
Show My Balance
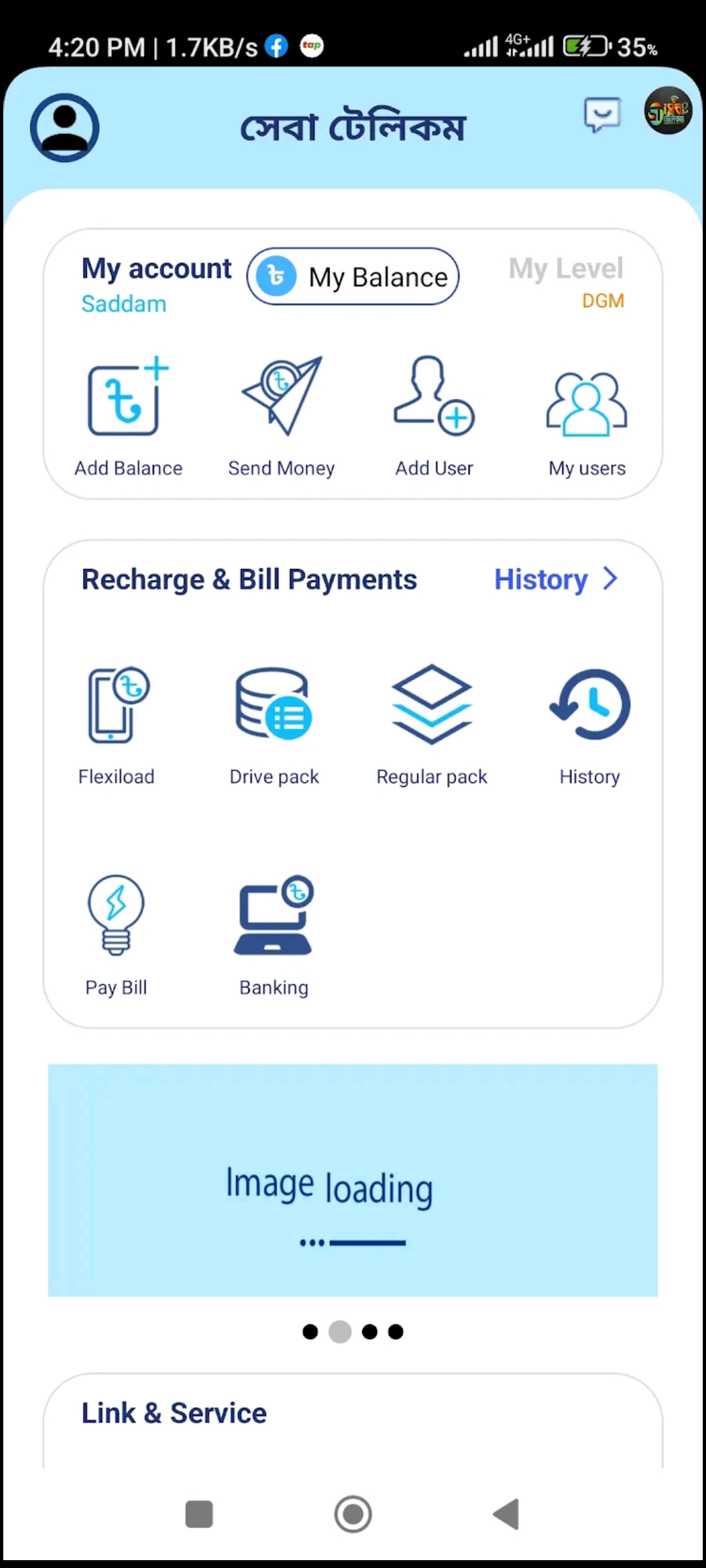353,276
